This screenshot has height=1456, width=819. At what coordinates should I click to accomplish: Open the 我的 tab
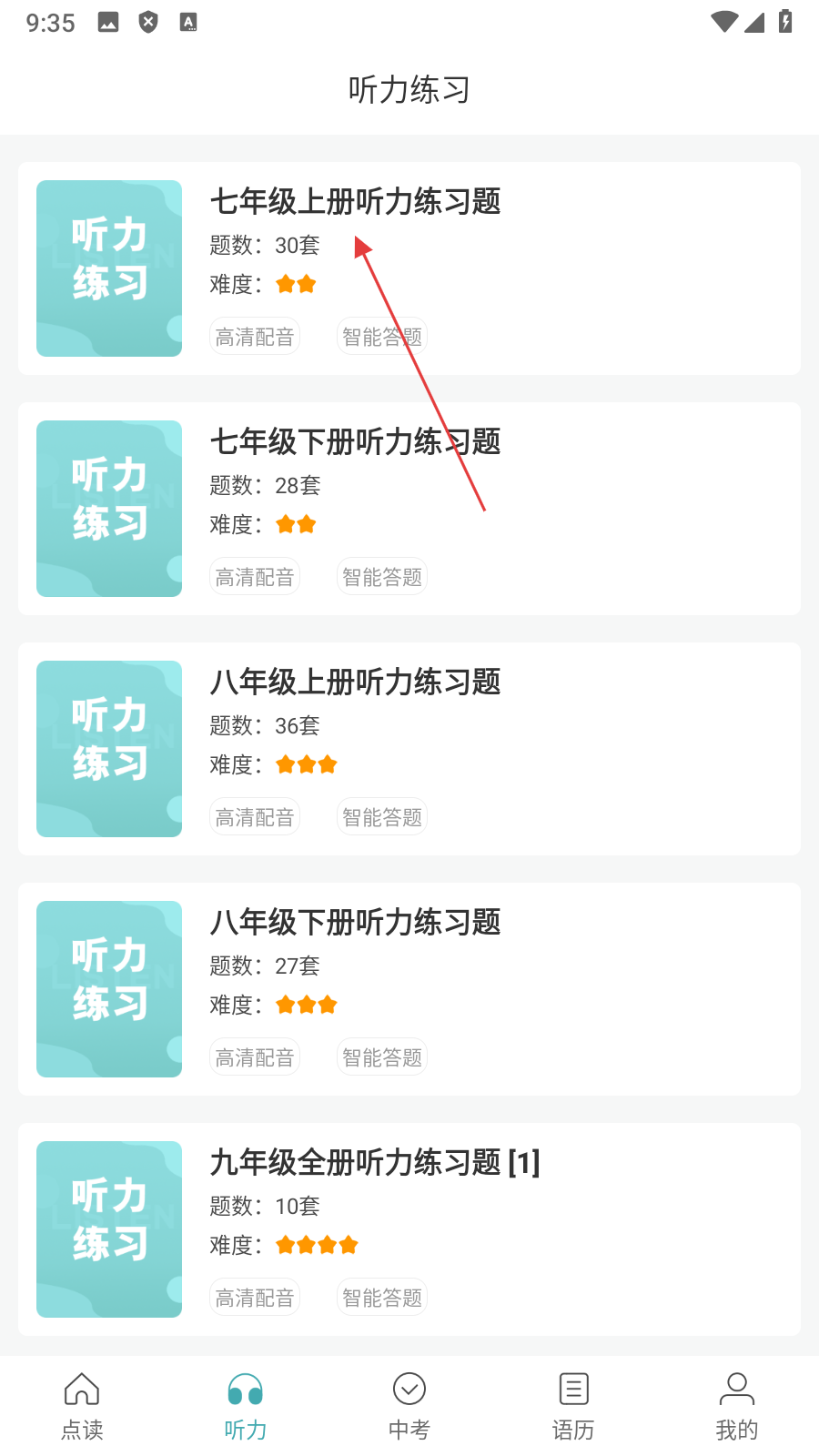click(737, 1406)
